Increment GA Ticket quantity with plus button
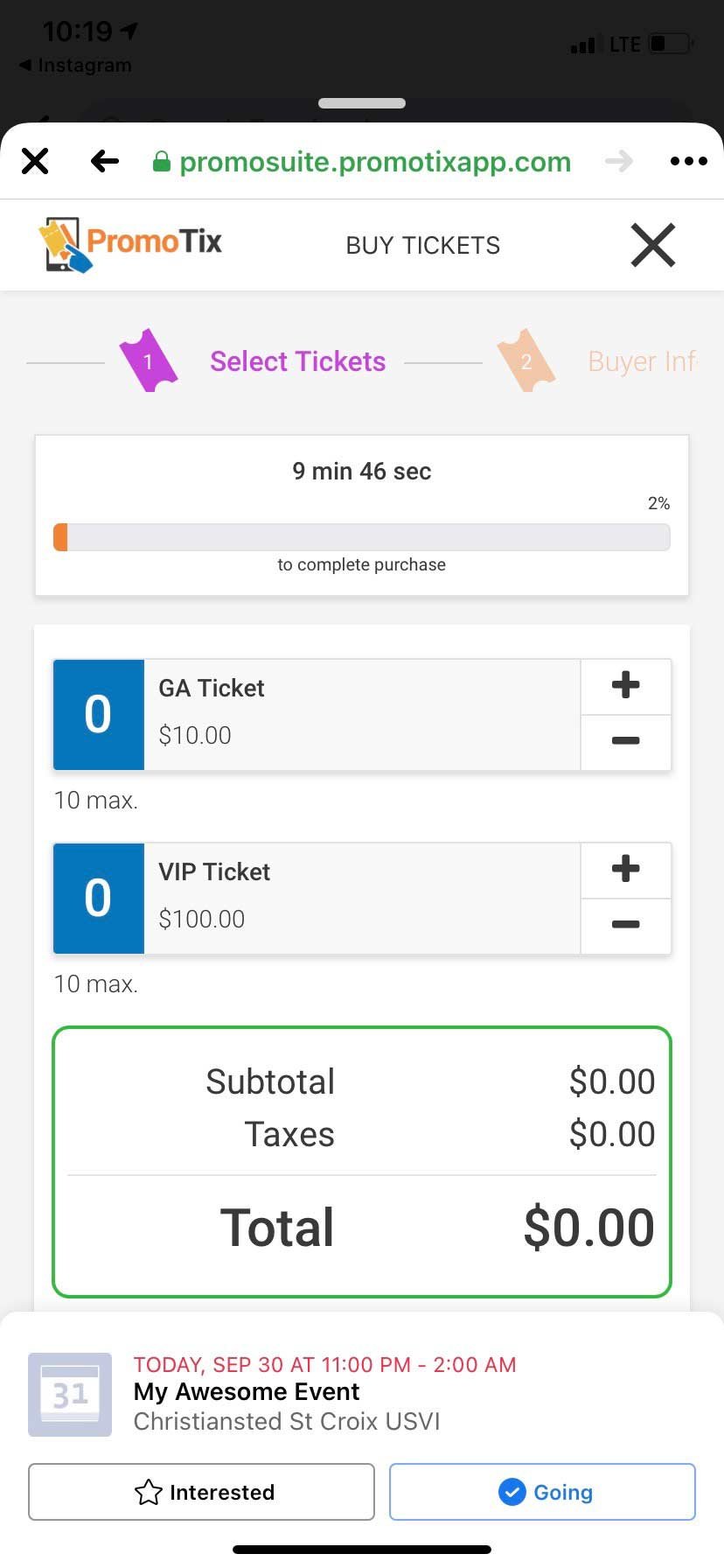The height and width of the screenshot is (1568, 724). coord(625,686)
